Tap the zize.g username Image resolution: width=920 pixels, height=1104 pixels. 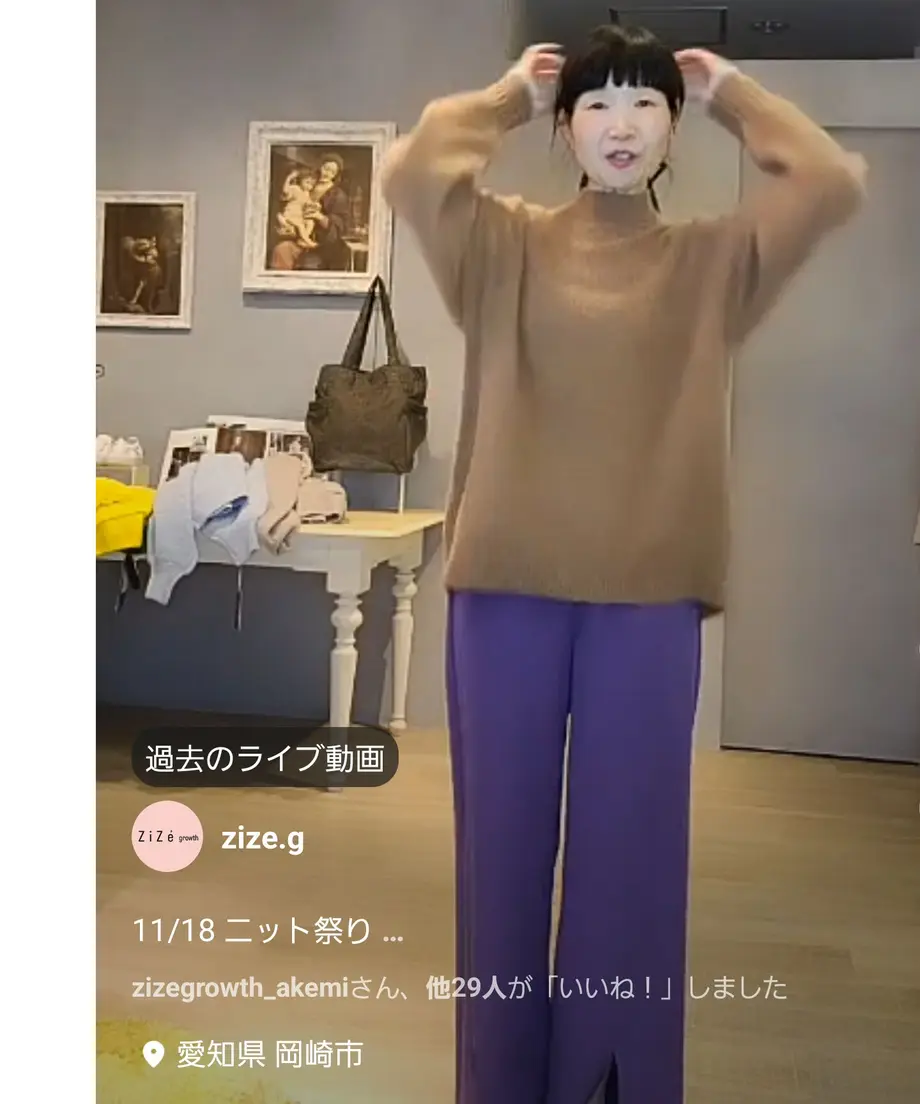[262, 838]
